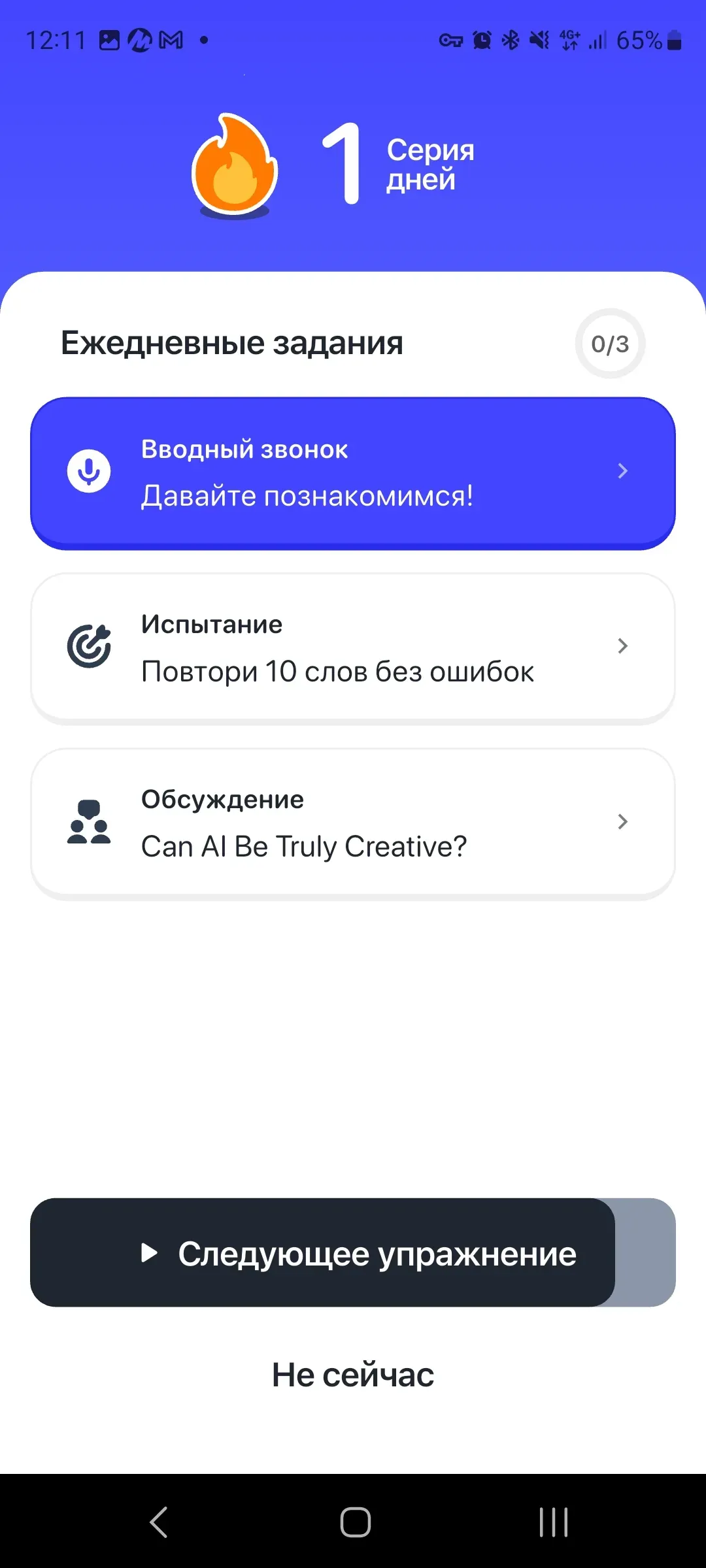Open Испытание using its right arrow chevron
The height and width of the screenshot is (1568, 706).
[622, 646]
